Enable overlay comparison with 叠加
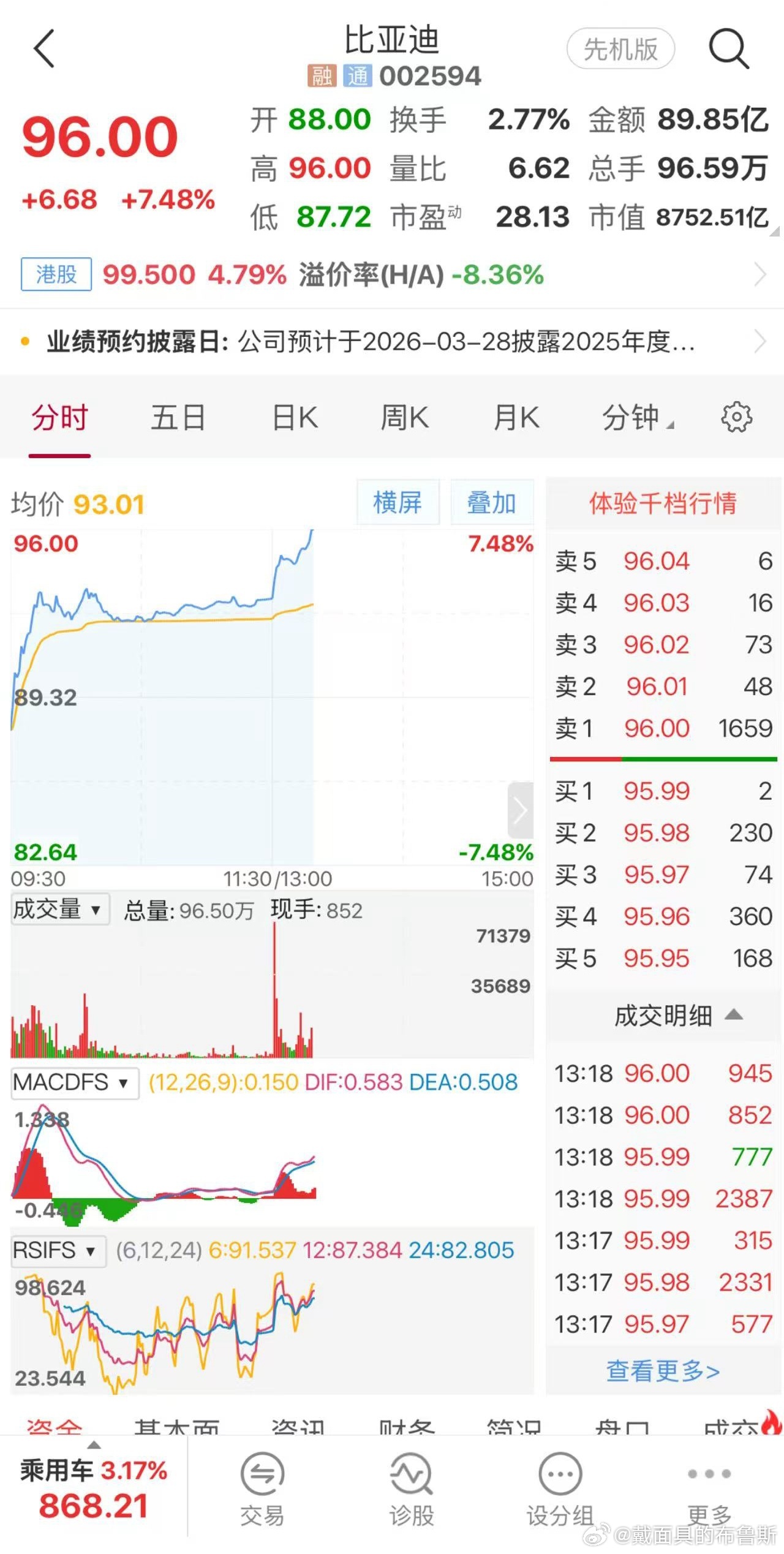Image resolution: width=784 pixels, height=1554 pixels. [x=492, y=502]
